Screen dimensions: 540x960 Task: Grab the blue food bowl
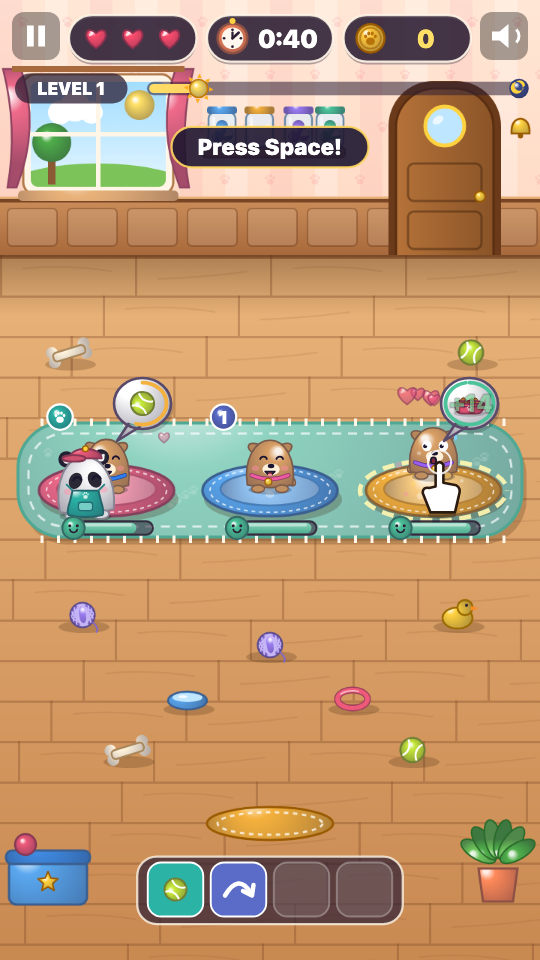click(x=187, y=700)
